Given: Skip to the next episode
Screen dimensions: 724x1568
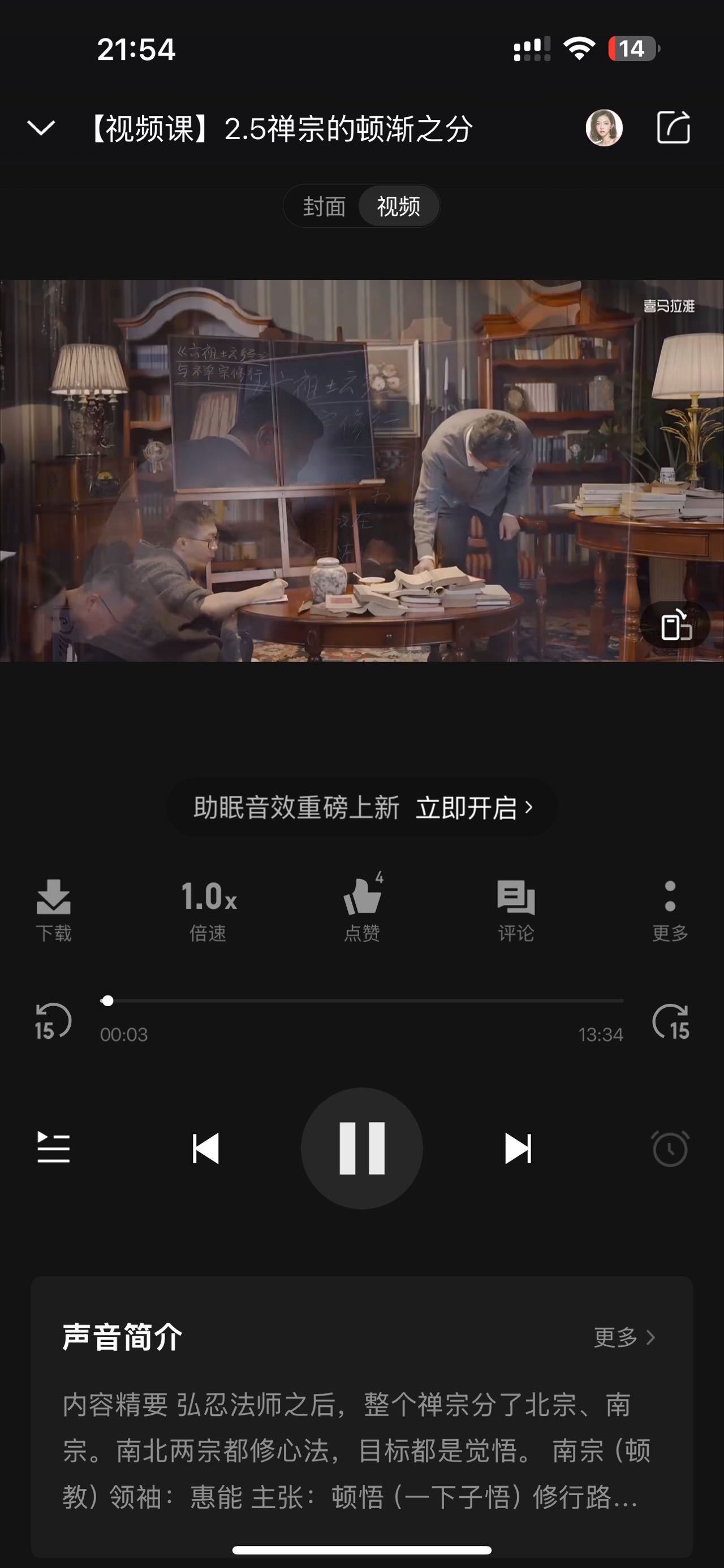Looking at the screenshot, I should coord(517,1148).
